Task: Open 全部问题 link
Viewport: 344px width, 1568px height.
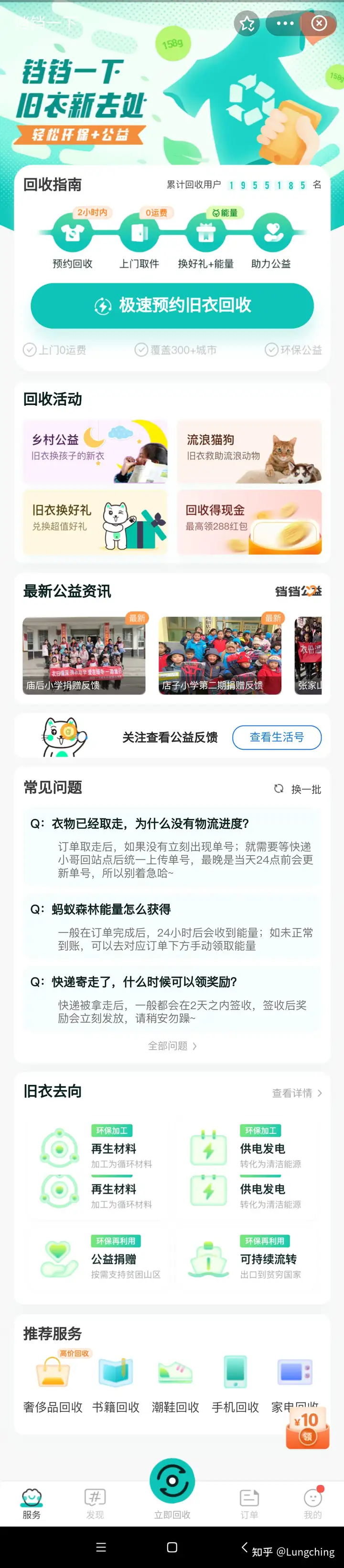Action: point(172,1046)
